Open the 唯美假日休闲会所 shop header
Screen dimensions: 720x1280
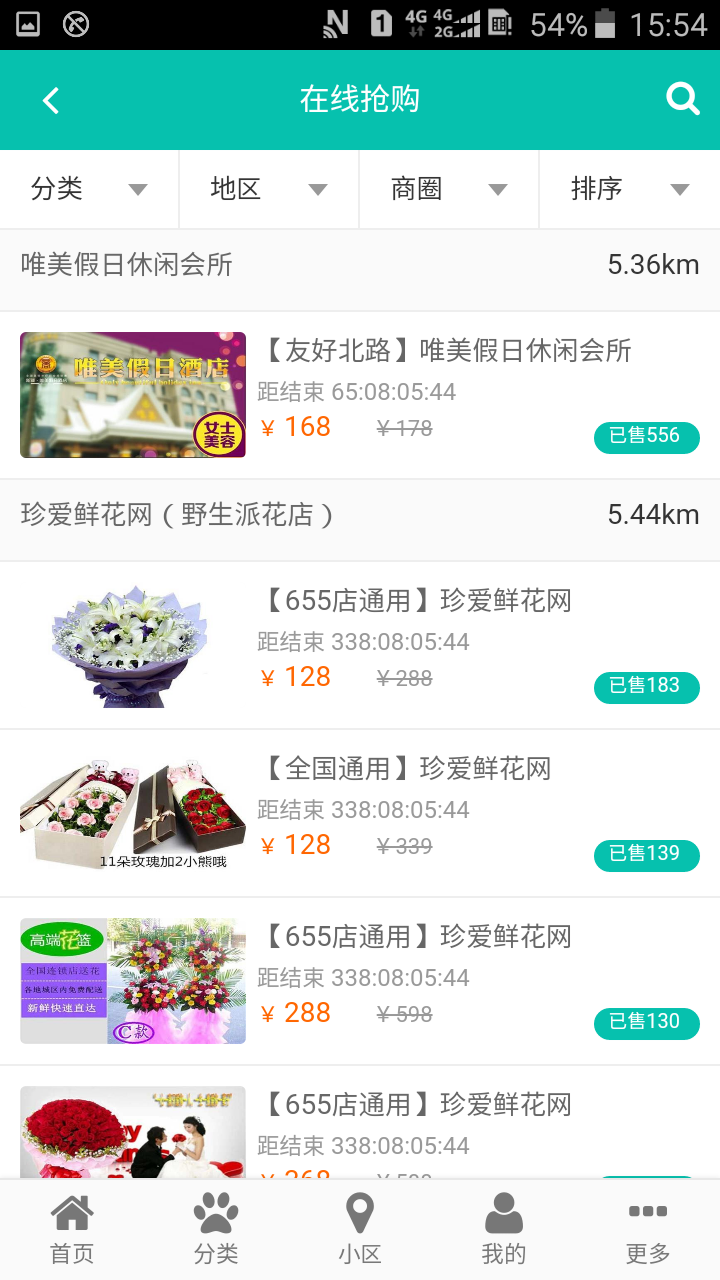pyautogui.click(x=360, y=265)
